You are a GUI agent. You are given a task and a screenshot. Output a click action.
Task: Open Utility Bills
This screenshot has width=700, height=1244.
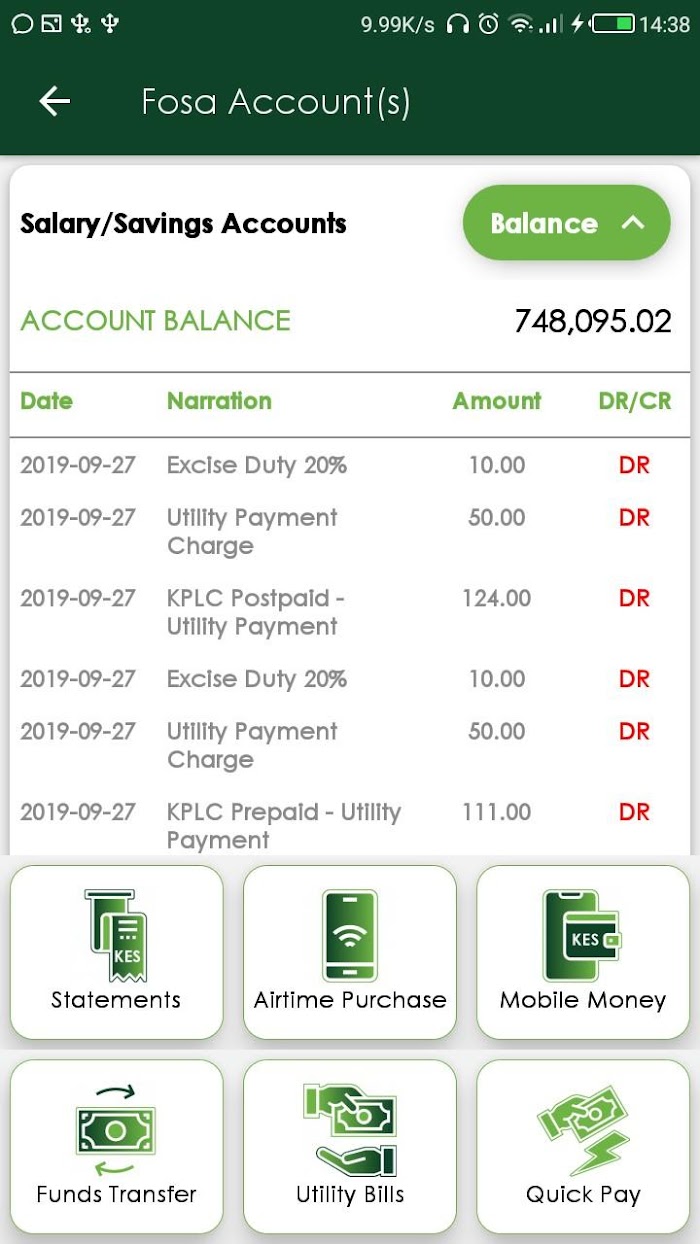click(x=350, y=1146)
